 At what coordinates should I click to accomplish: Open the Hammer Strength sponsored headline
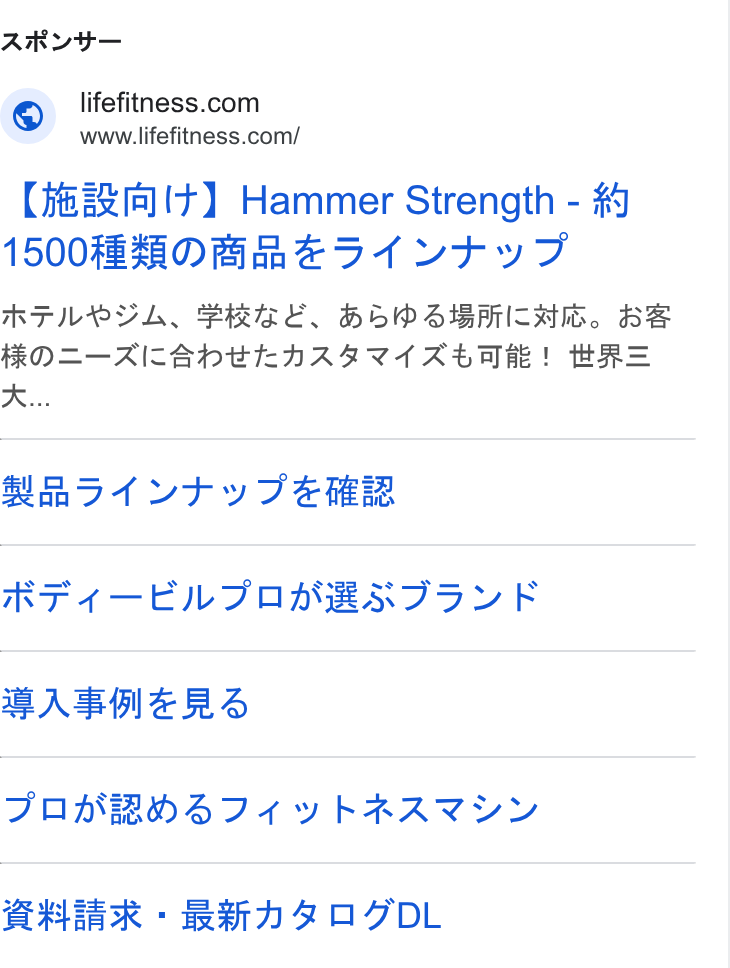click(x=315, y=227)
